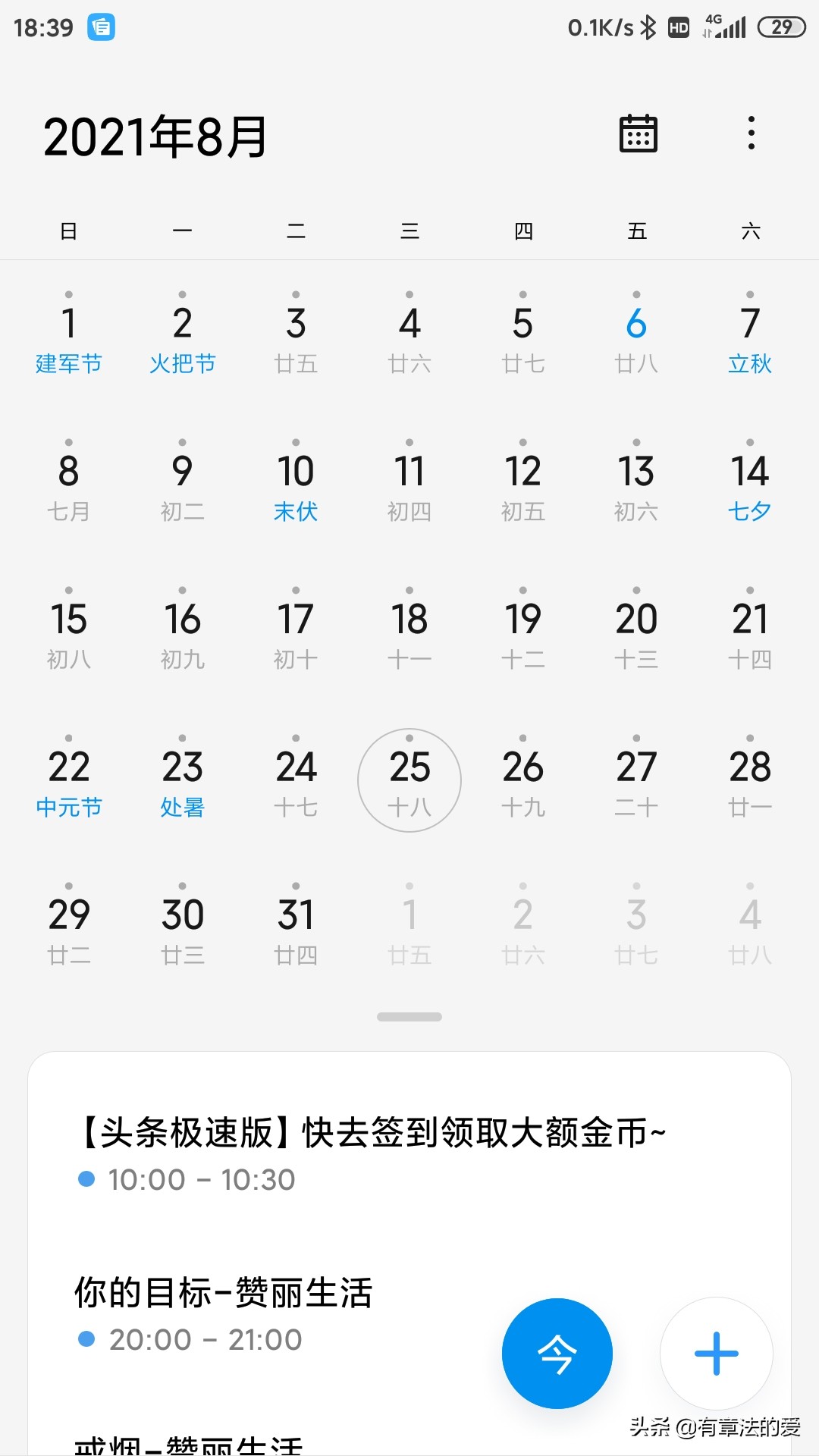The height and width of the screenshot is (1456, 819).
Task: Select August 25 in the calendar
Action: (x=409, y=780)
